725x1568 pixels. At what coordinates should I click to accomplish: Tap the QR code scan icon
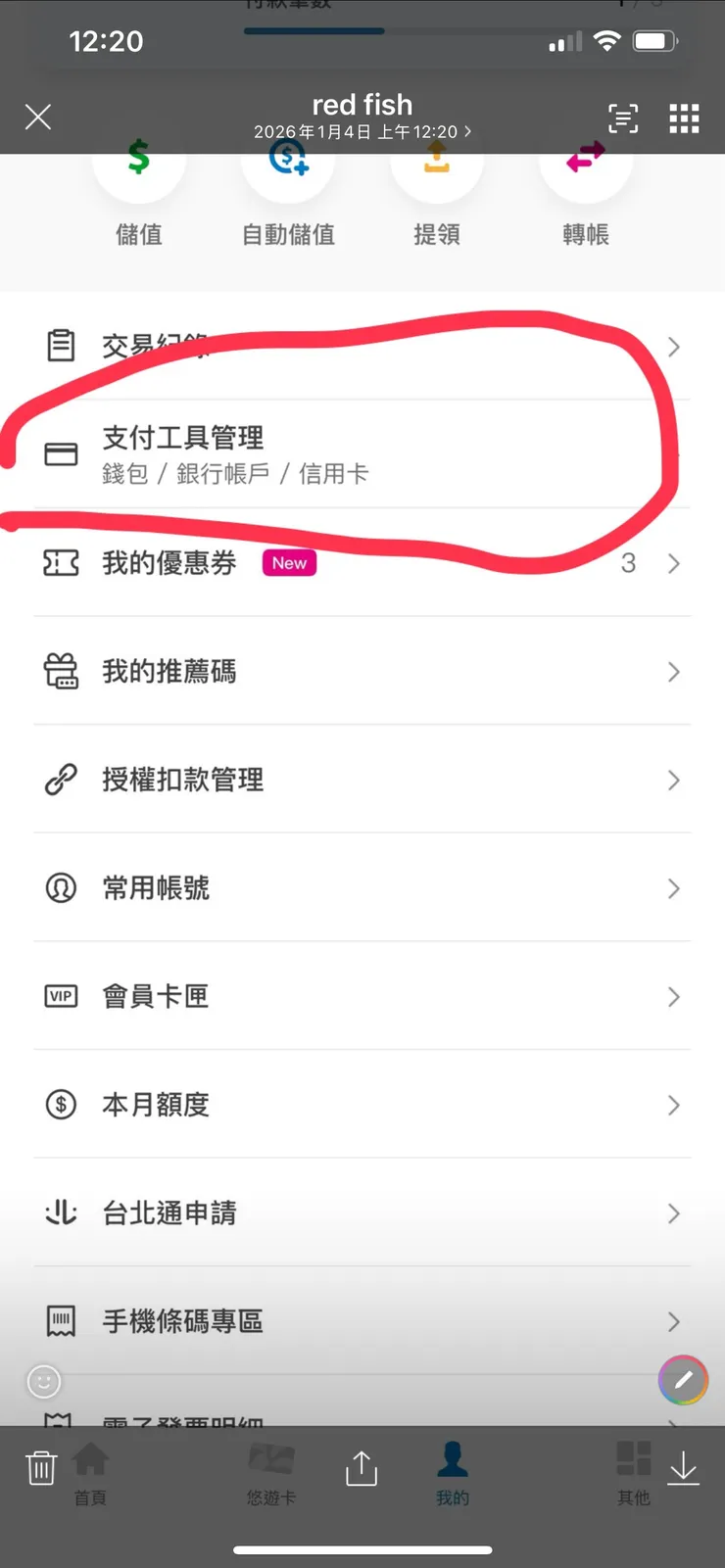pyautogui.click(x=623, y=118)
